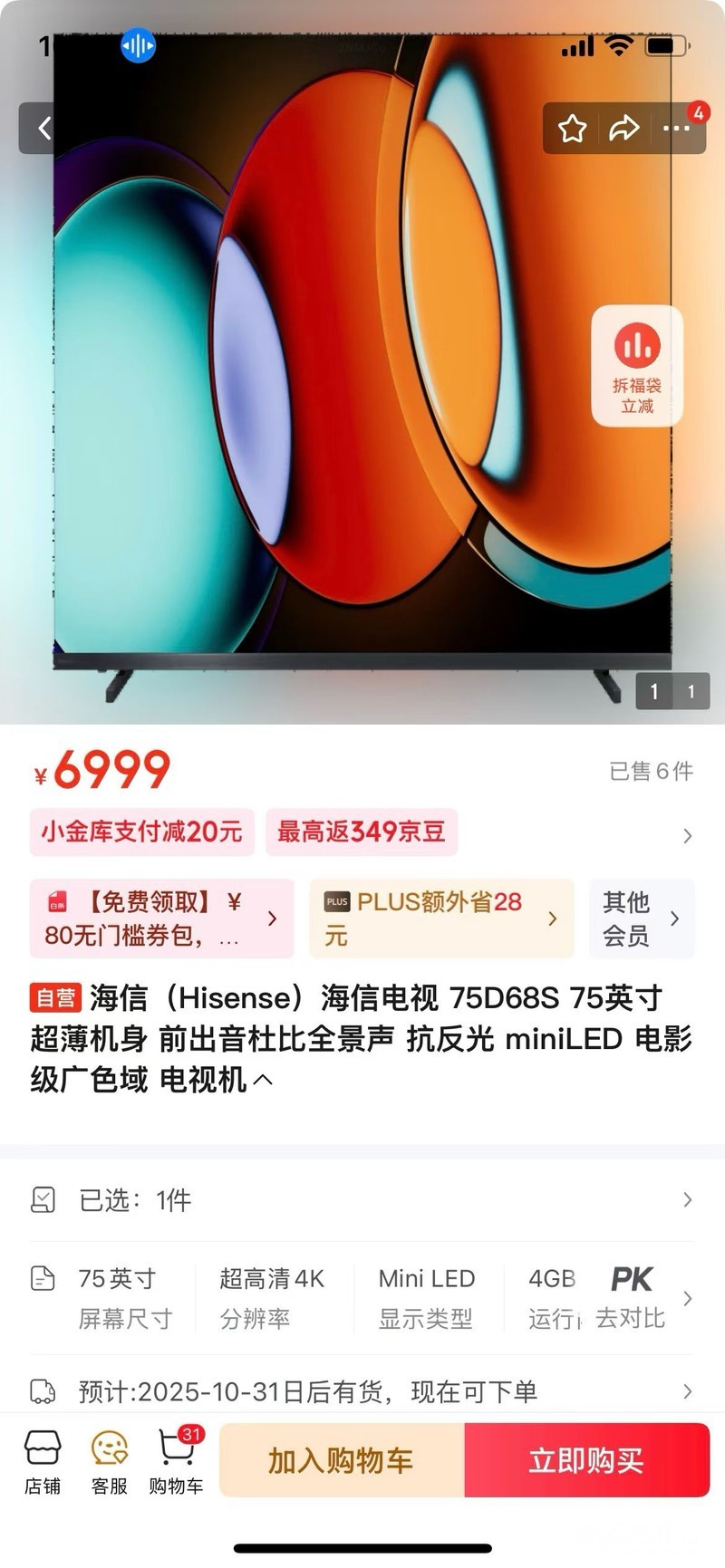This screenshot has width=725, height=1568.
Task: Tap 立即购买 to buy now
Action: click(586, 1460)
